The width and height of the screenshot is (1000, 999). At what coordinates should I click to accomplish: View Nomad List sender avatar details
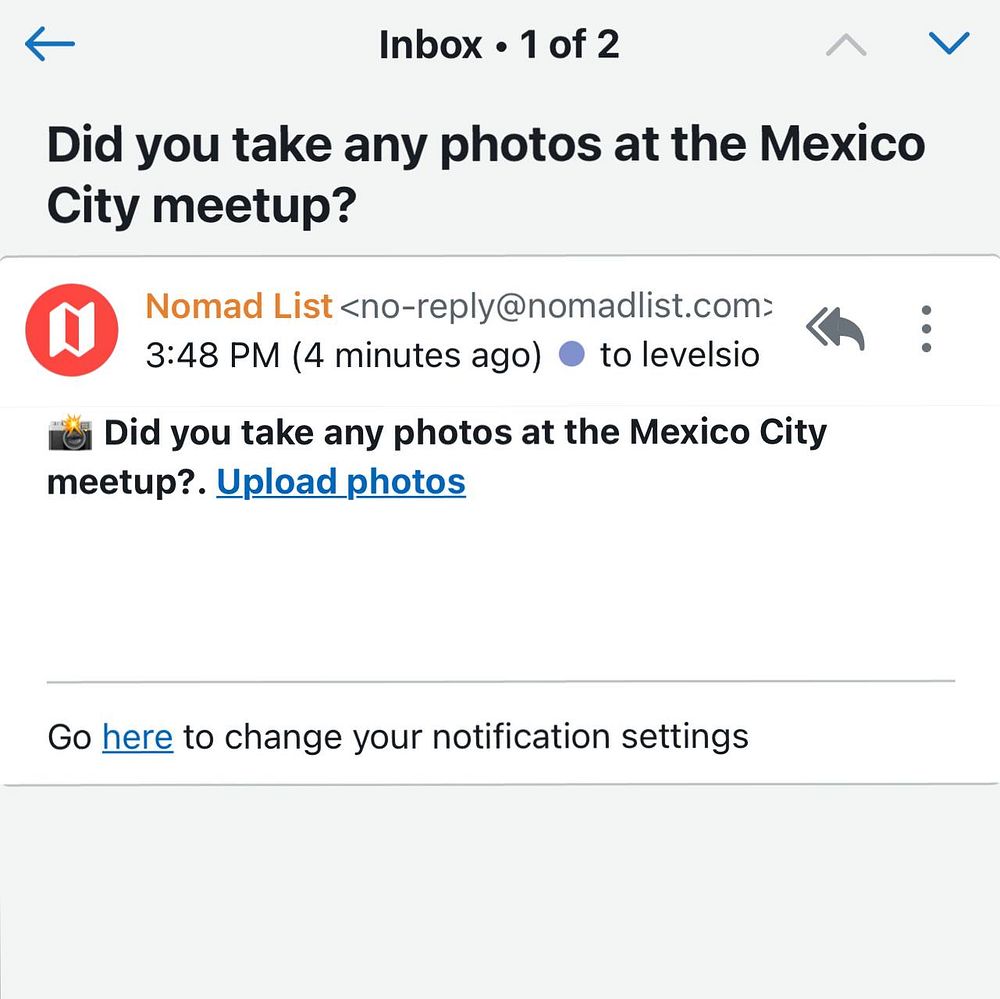72,330
